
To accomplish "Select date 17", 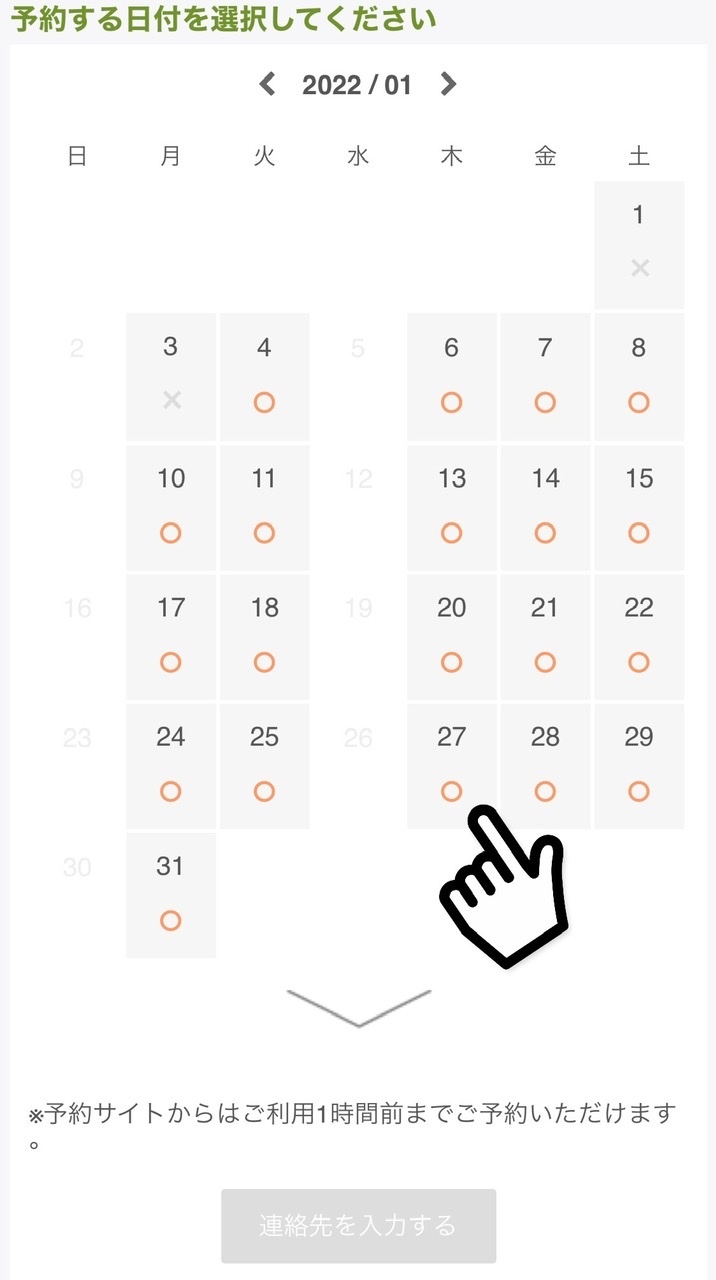I will [x=171, y=636].
